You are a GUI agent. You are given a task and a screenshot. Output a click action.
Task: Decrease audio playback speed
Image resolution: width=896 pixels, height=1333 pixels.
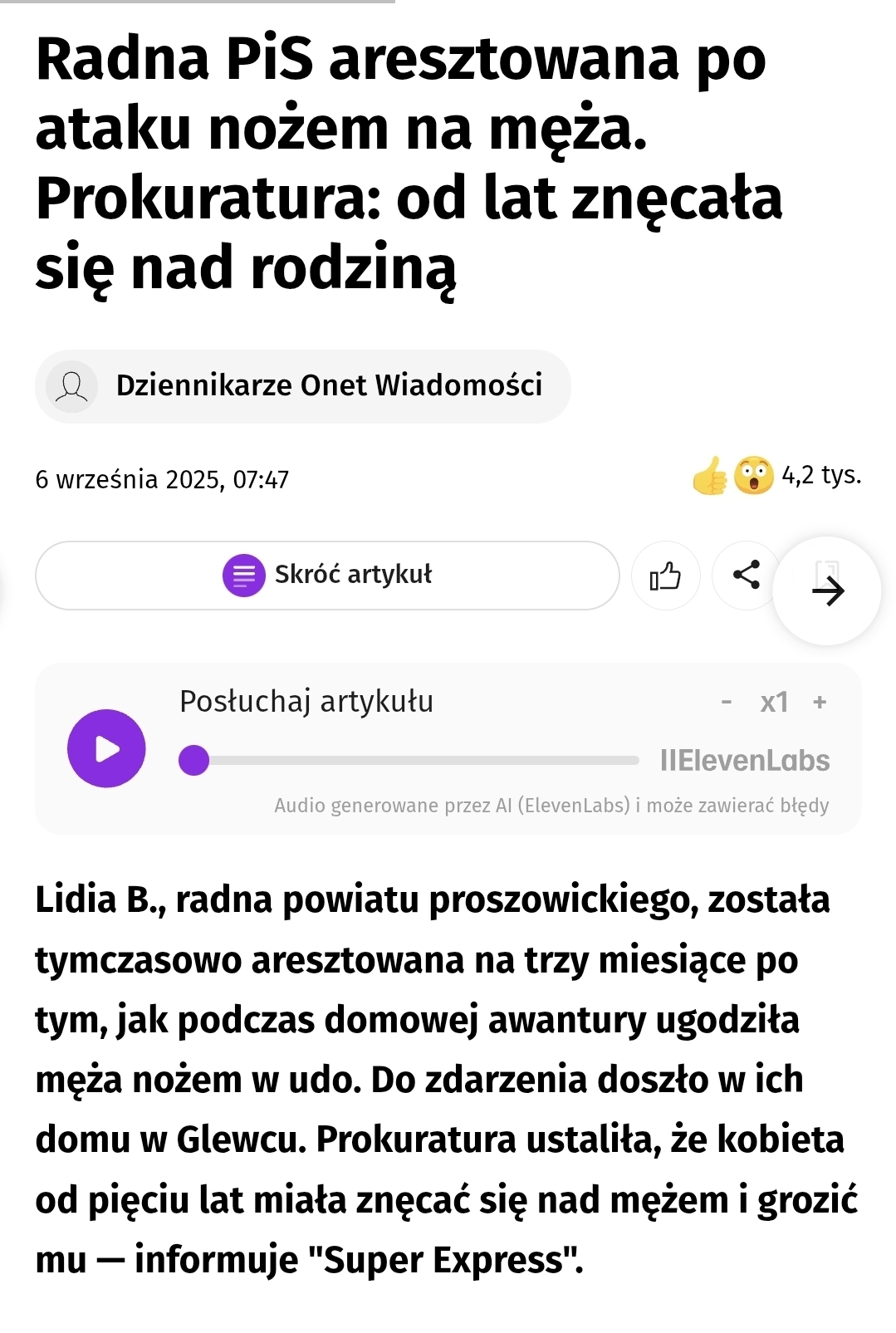coord(727,703)
